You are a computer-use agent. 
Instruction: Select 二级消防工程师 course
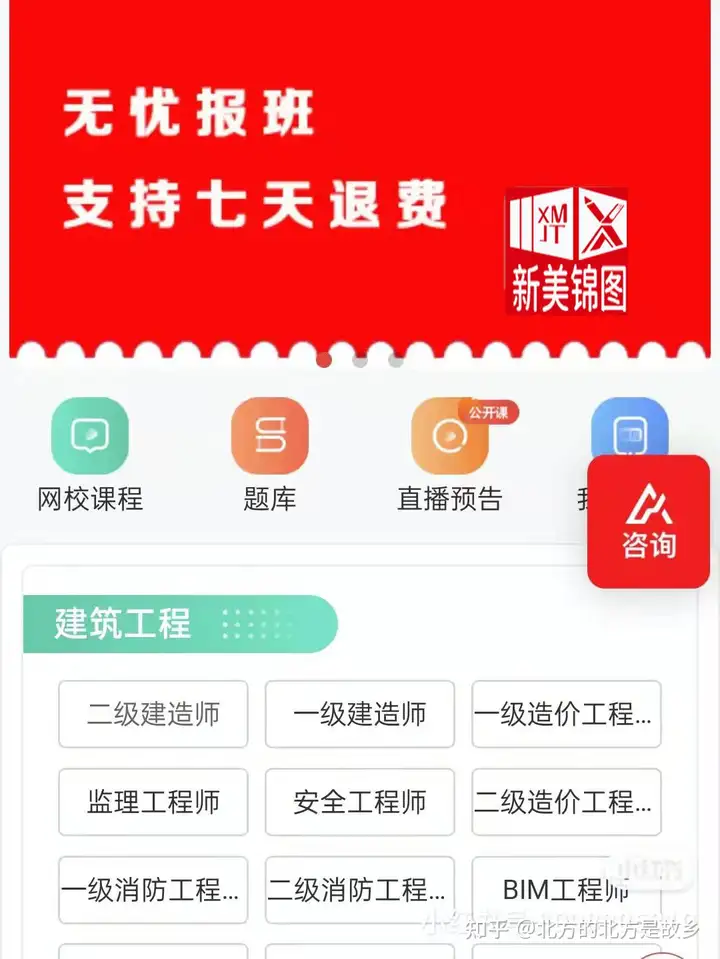(x=360, y=890)
